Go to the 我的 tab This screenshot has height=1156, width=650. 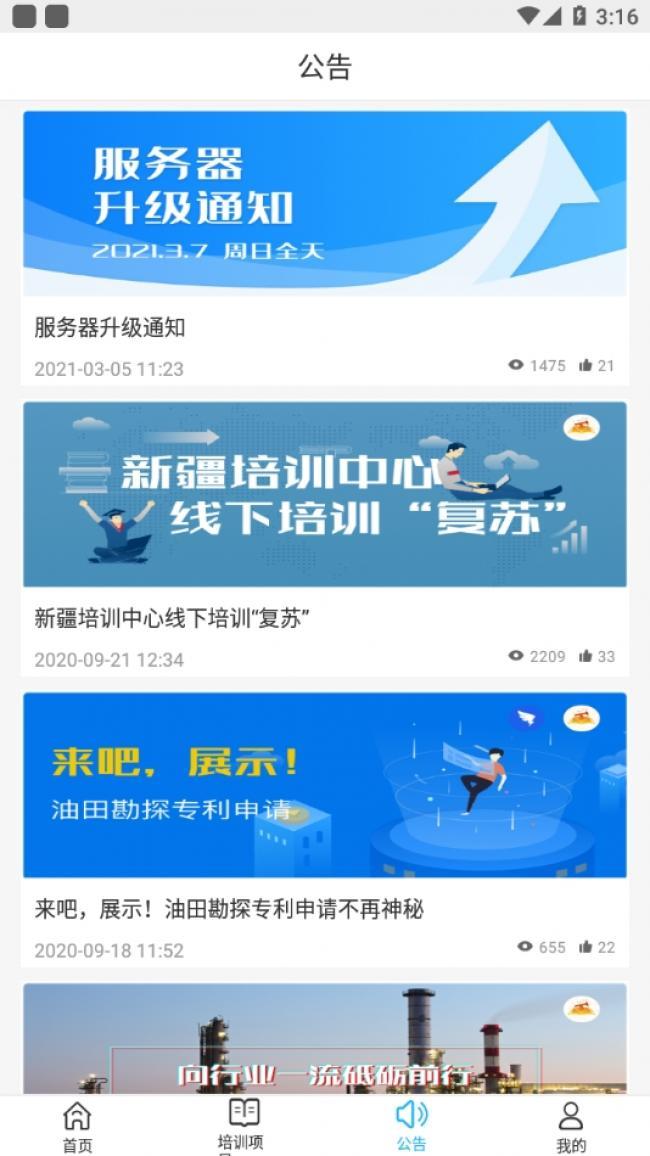[x=570, y=1126]
